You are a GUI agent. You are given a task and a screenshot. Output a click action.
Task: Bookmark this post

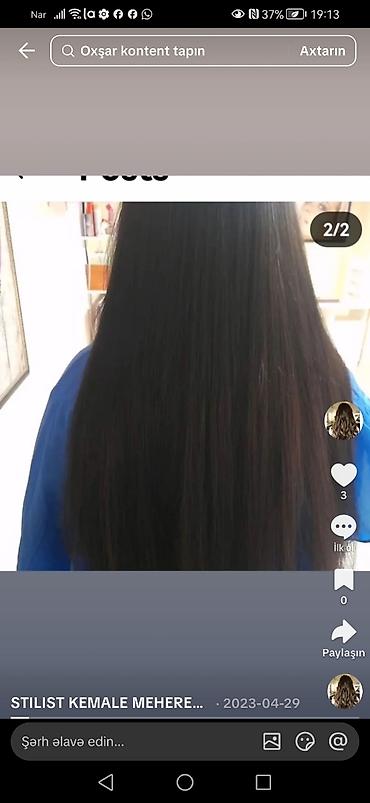[344, 580]
